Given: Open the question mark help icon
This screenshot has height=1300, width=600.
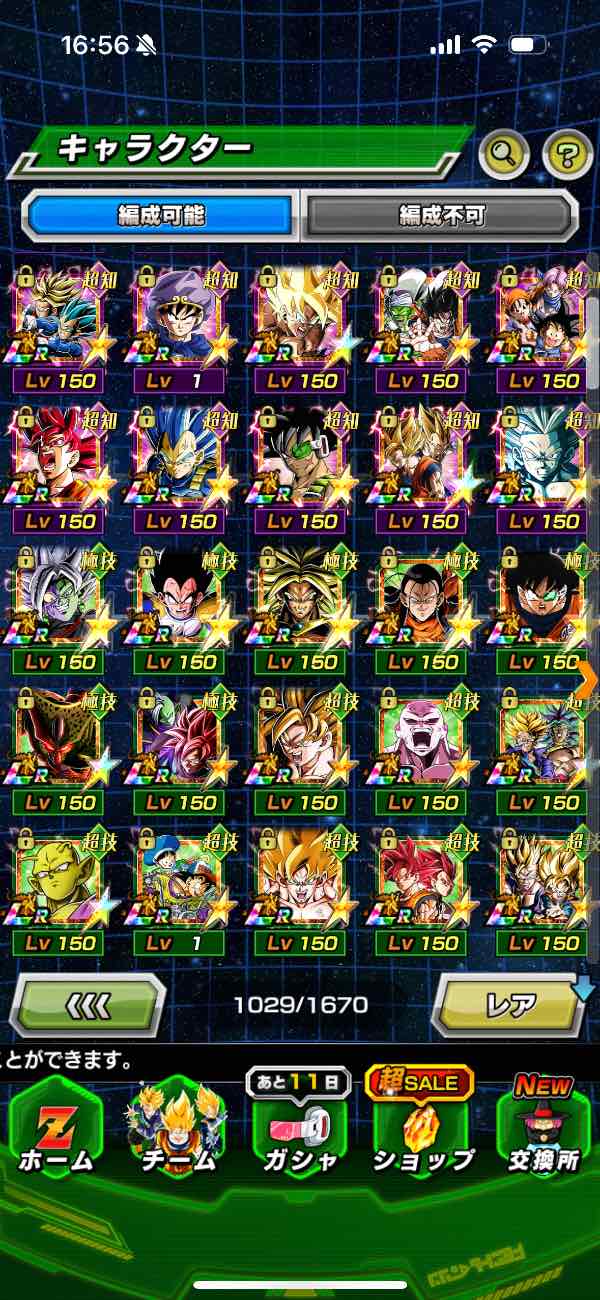Looking at the screenshot, I should point(567,153).
